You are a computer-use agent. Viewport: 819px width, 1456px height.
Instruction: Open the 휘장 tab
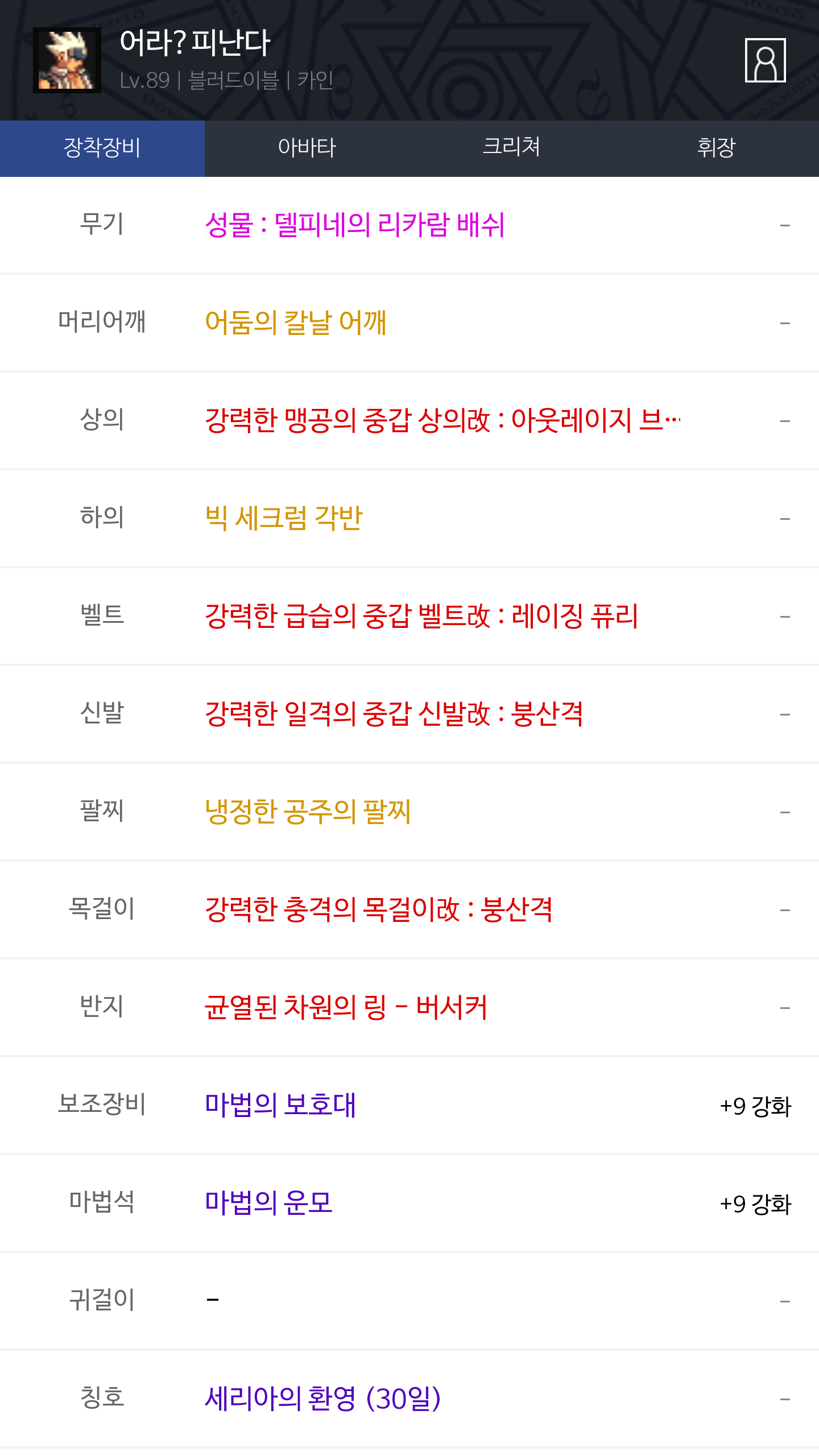pyautogui.click(x=716, y=148)
